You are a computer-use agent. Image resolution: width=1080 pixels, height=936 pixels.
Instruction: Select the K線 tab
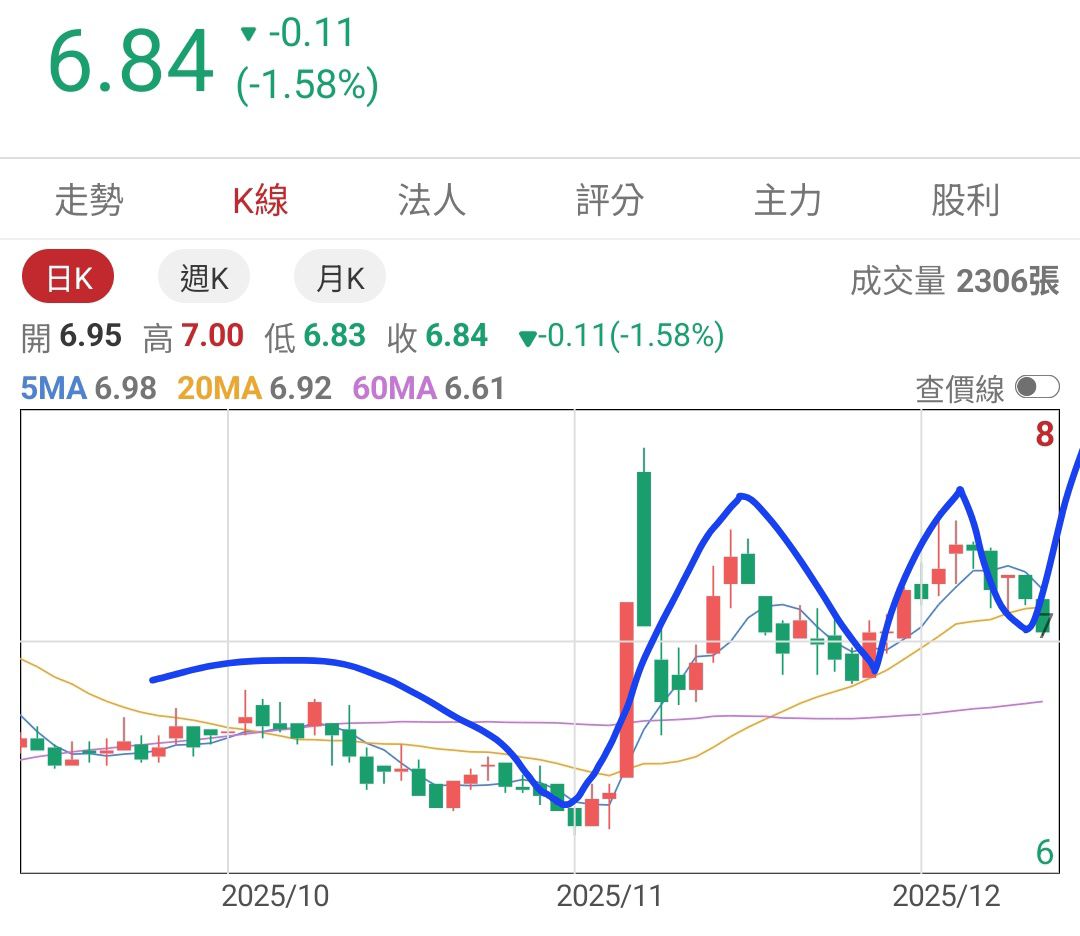(x=260, y=200)
